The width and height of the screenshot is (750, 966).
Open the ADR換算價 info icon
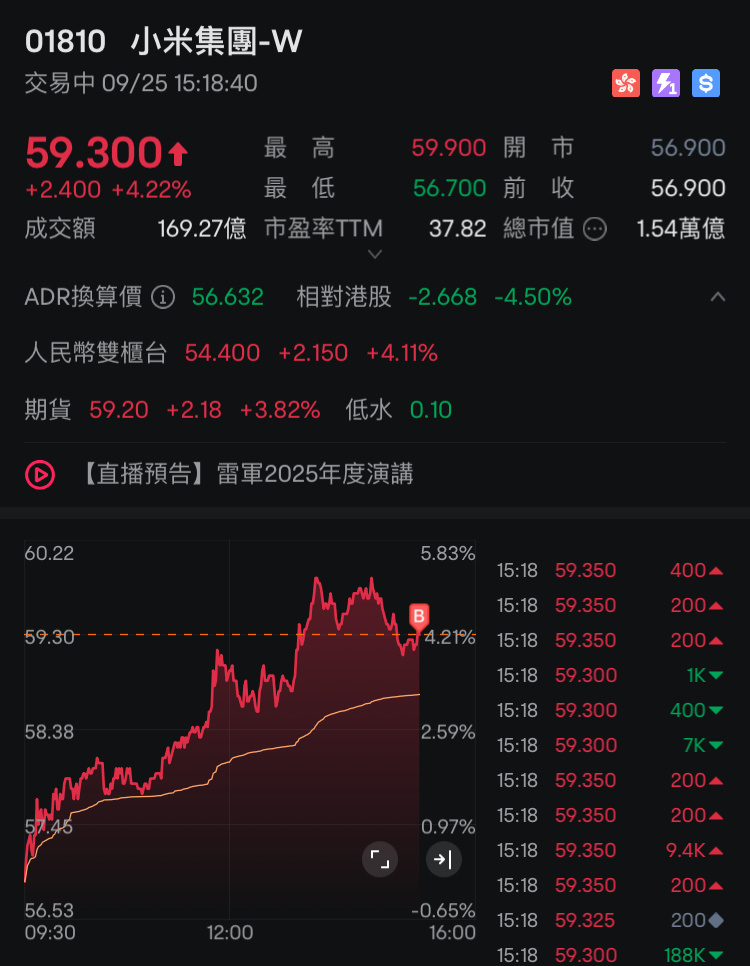pyautogui.click(x=162, y=297)
